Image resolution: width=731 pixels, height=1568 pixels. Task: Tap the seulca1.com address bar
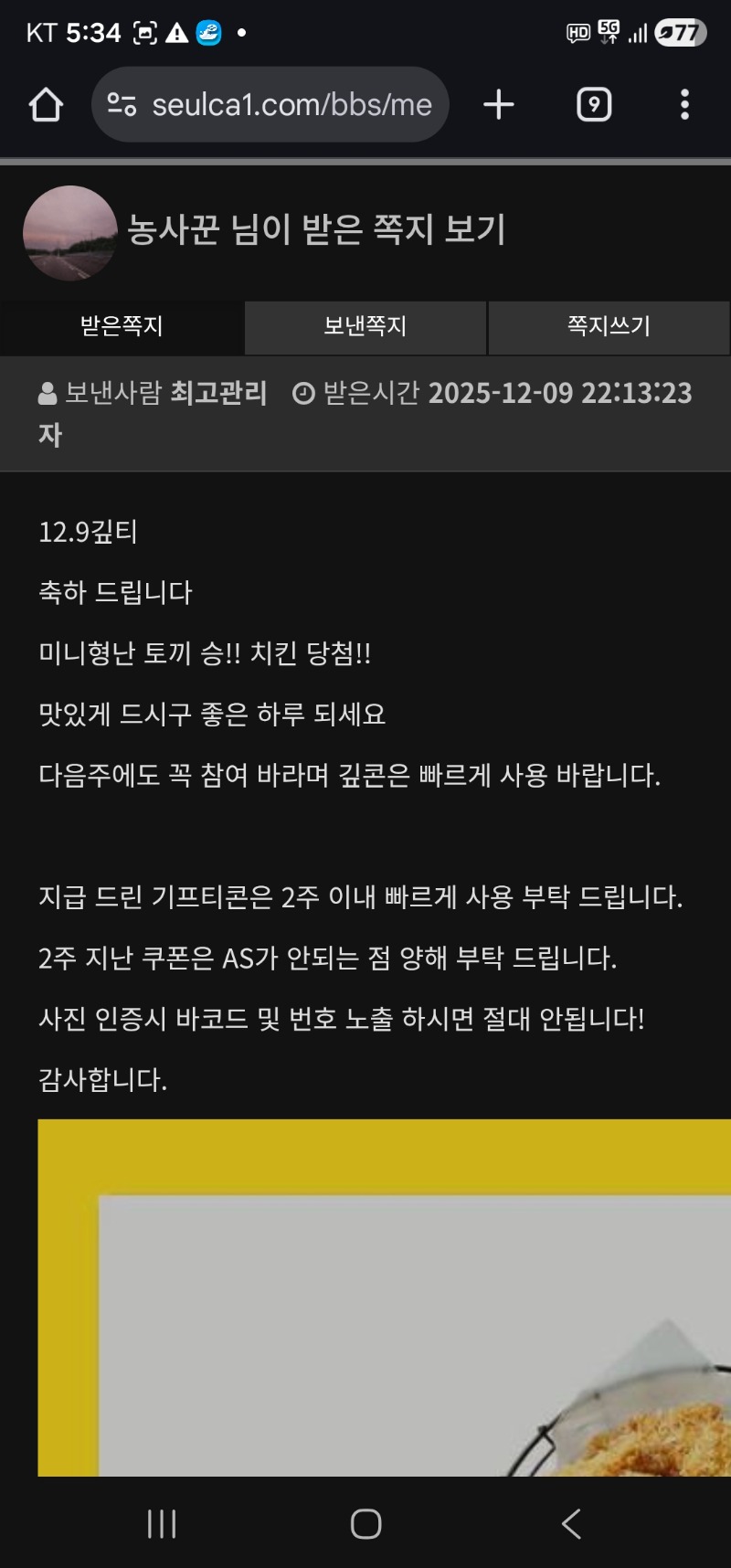(291, 105)
